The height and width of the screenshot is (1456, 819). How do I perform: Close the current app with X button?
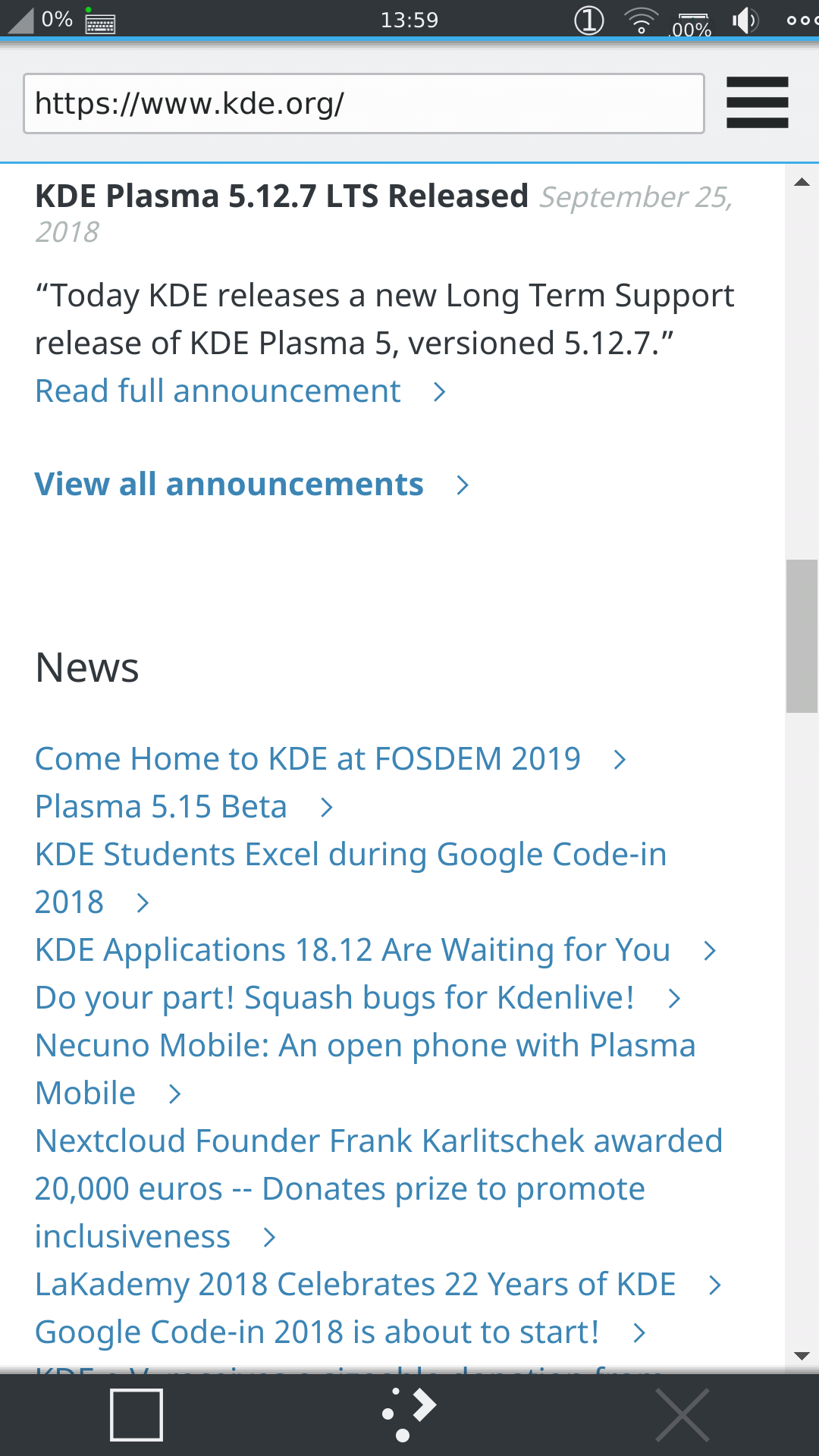pos(682,1414)
